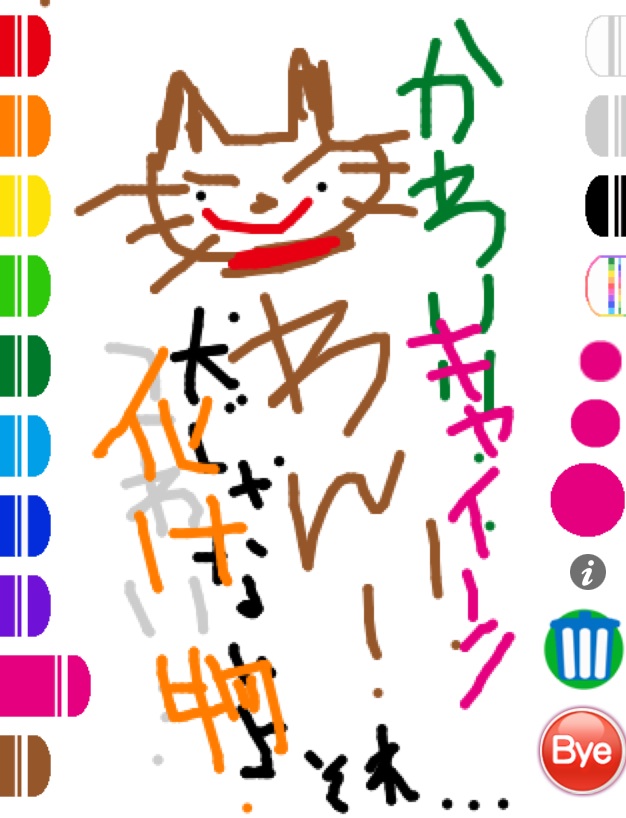The width and height of the screenshot is (626, 818).
Task: Pick the gray crayon
Action: (606, 126)
